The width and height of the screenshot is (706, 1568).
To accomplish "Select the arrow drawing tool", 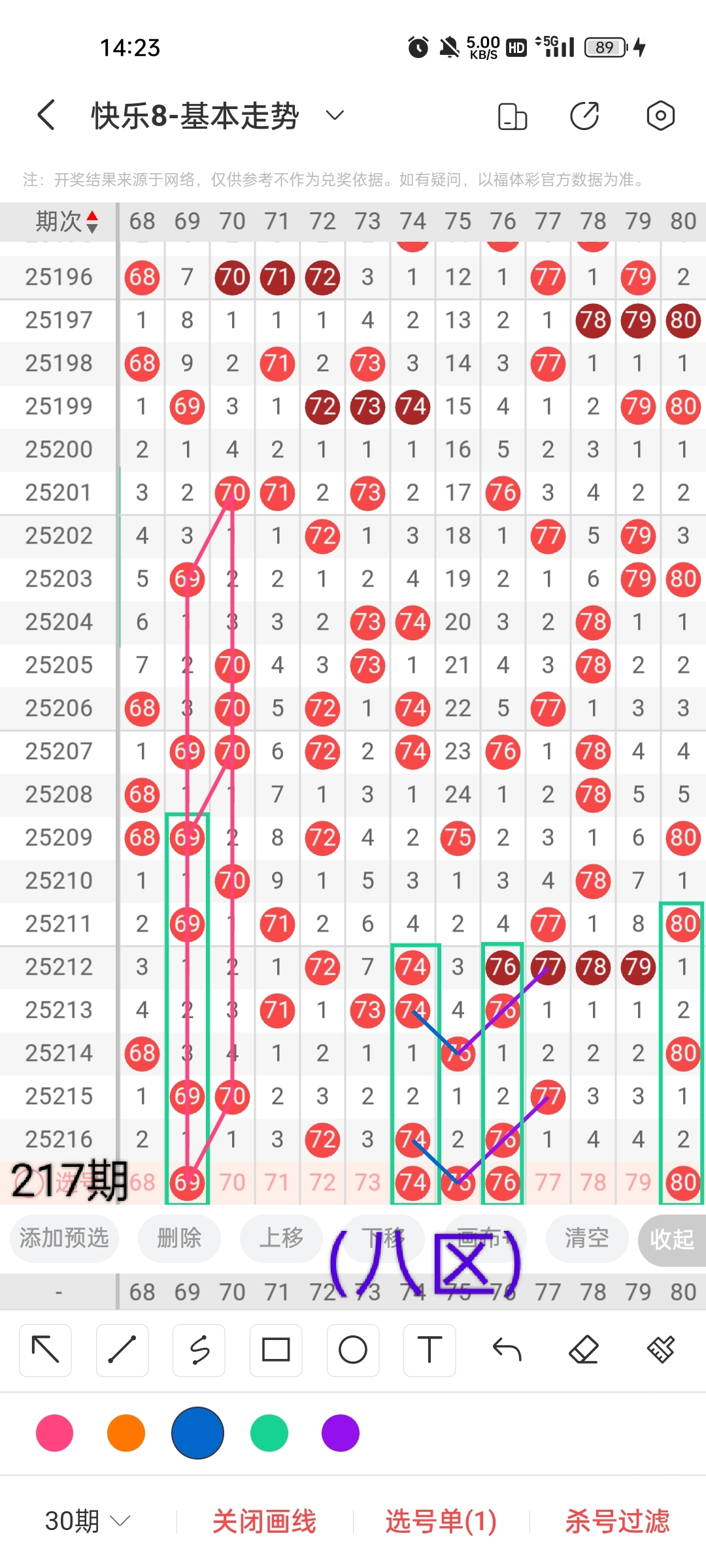I will [46, 1350].
